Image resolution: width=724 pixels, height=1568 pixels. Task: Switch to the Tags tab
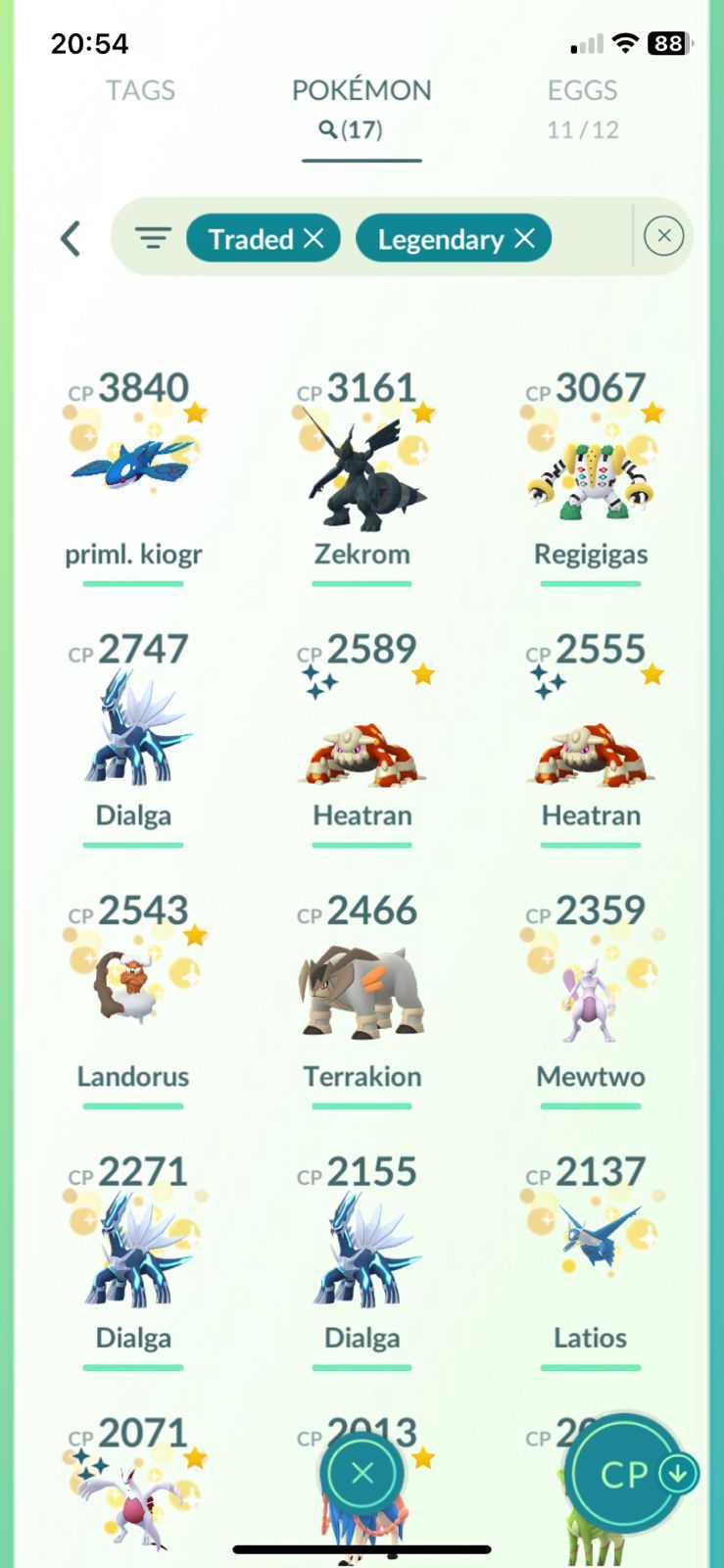click(140, 90)
